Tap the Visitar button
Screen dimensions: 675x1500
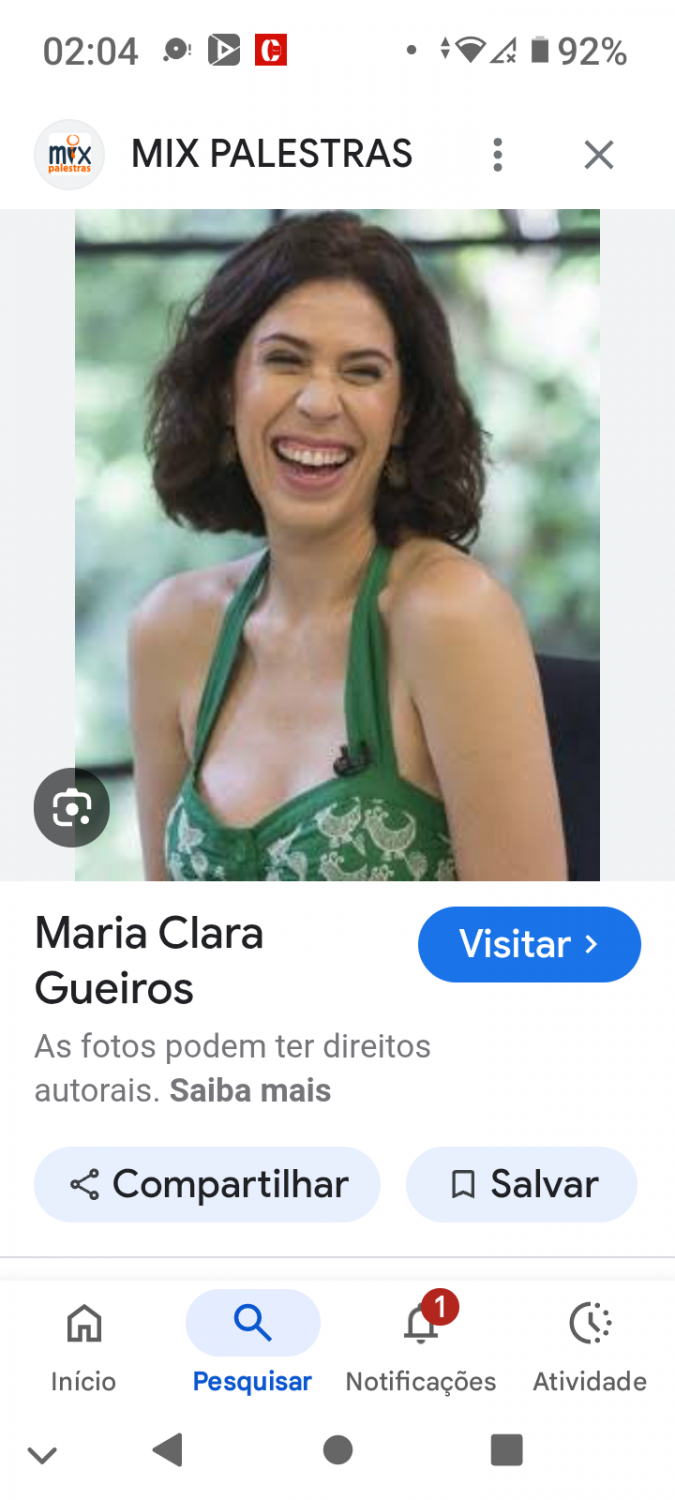529,944
